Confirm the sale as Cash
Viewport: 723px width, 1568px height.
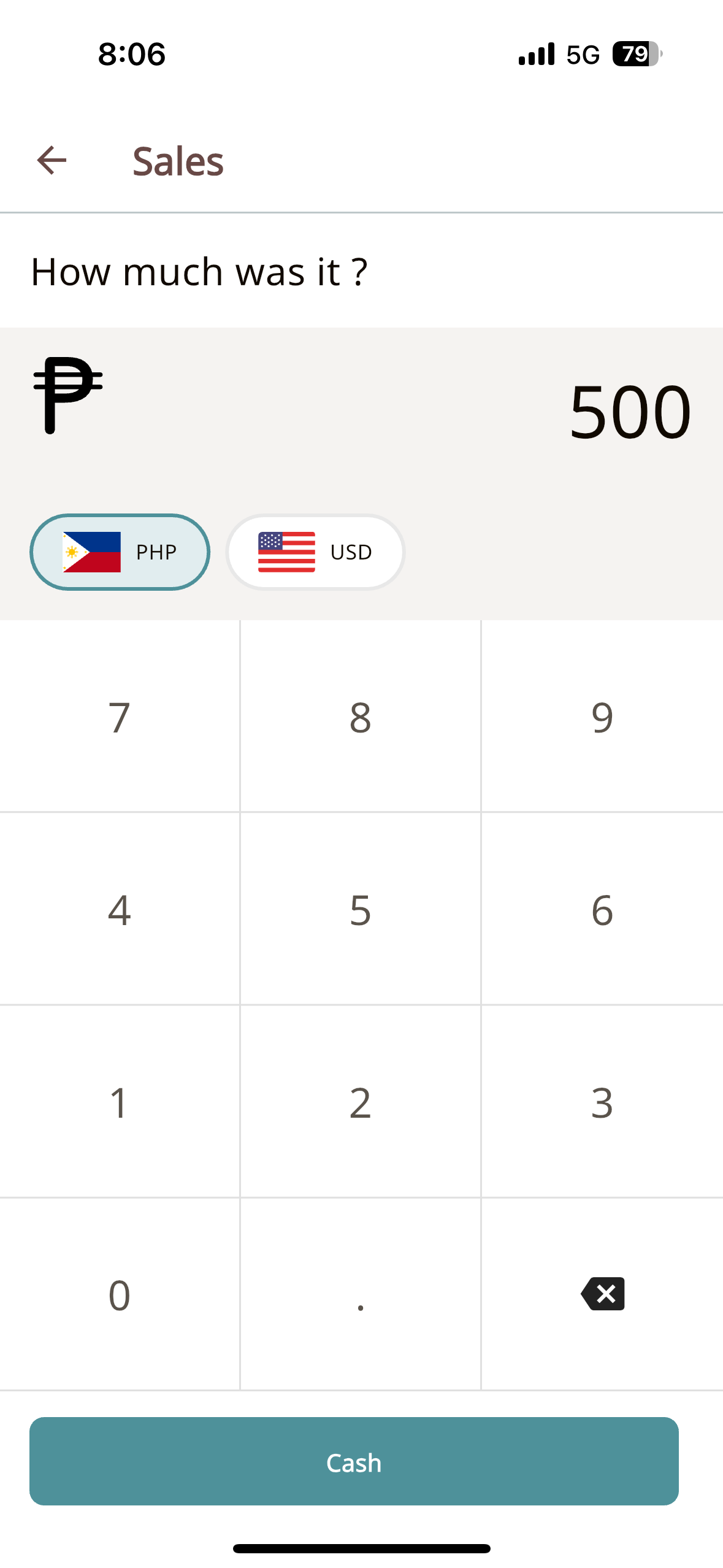click(x=354, y=1461)
